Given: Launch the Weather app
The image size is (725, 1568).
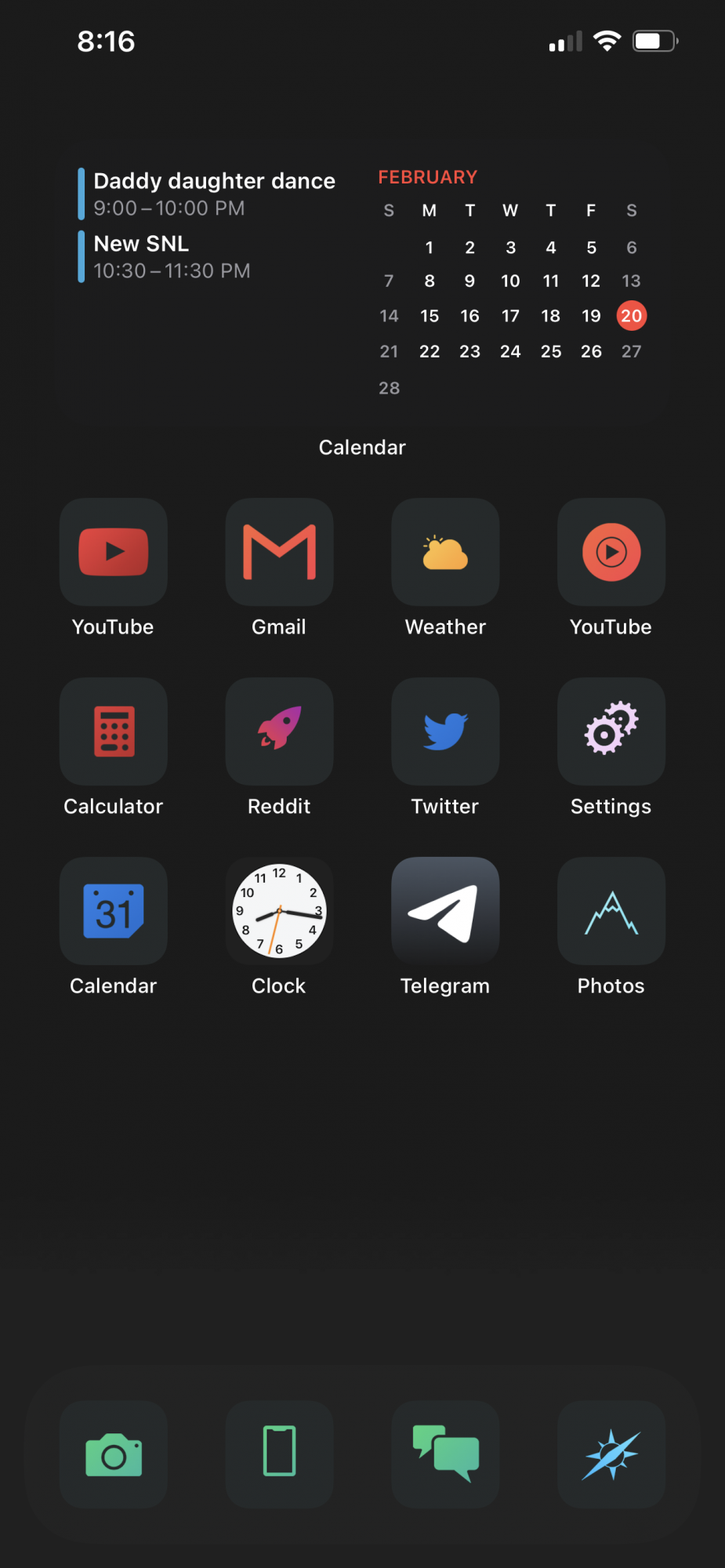Looking at the screenshot, I should [445, 552].
